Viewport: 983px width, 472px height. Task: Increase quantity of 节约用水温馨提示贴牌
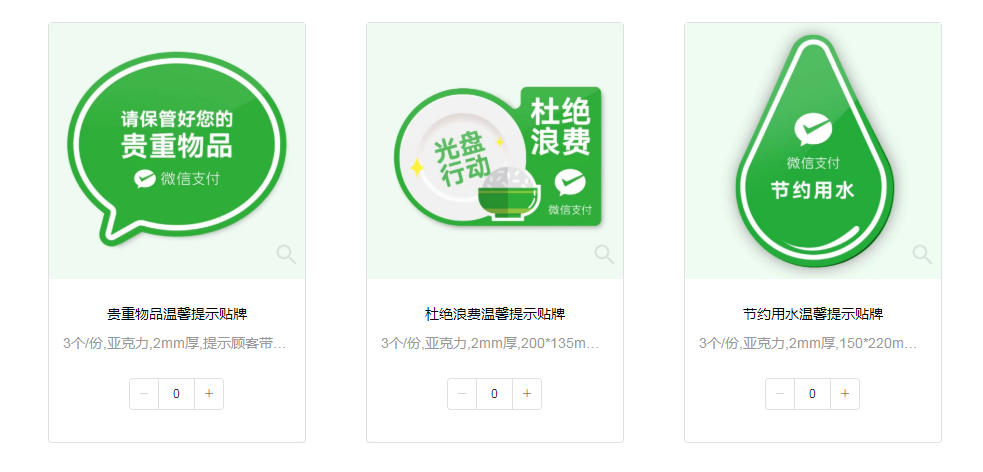coord(844,394)
